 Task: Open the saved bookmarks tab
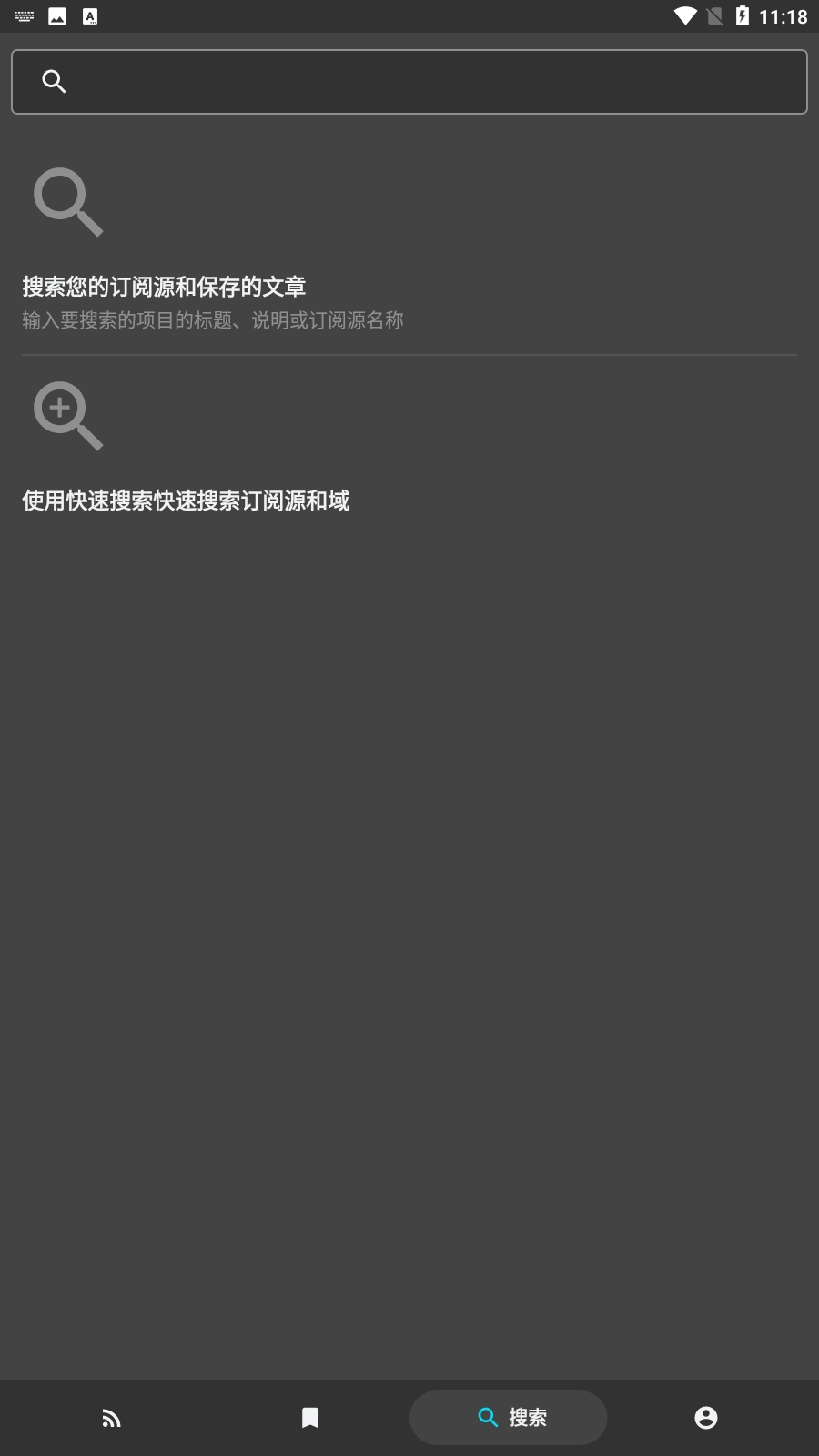310,1418
